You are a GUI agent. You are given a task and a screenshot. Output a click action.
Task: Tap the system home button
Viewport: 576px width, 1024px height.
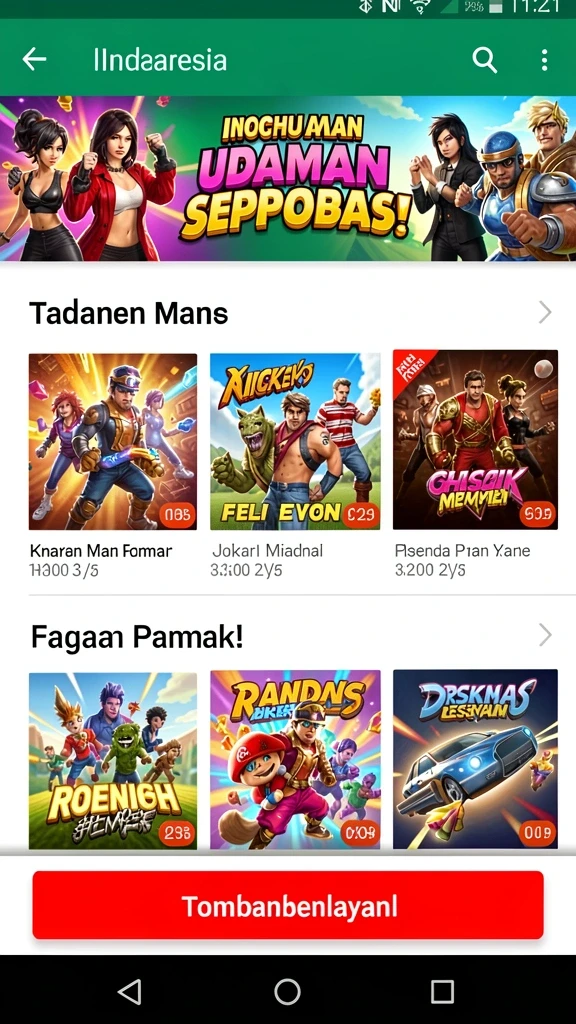287,991
